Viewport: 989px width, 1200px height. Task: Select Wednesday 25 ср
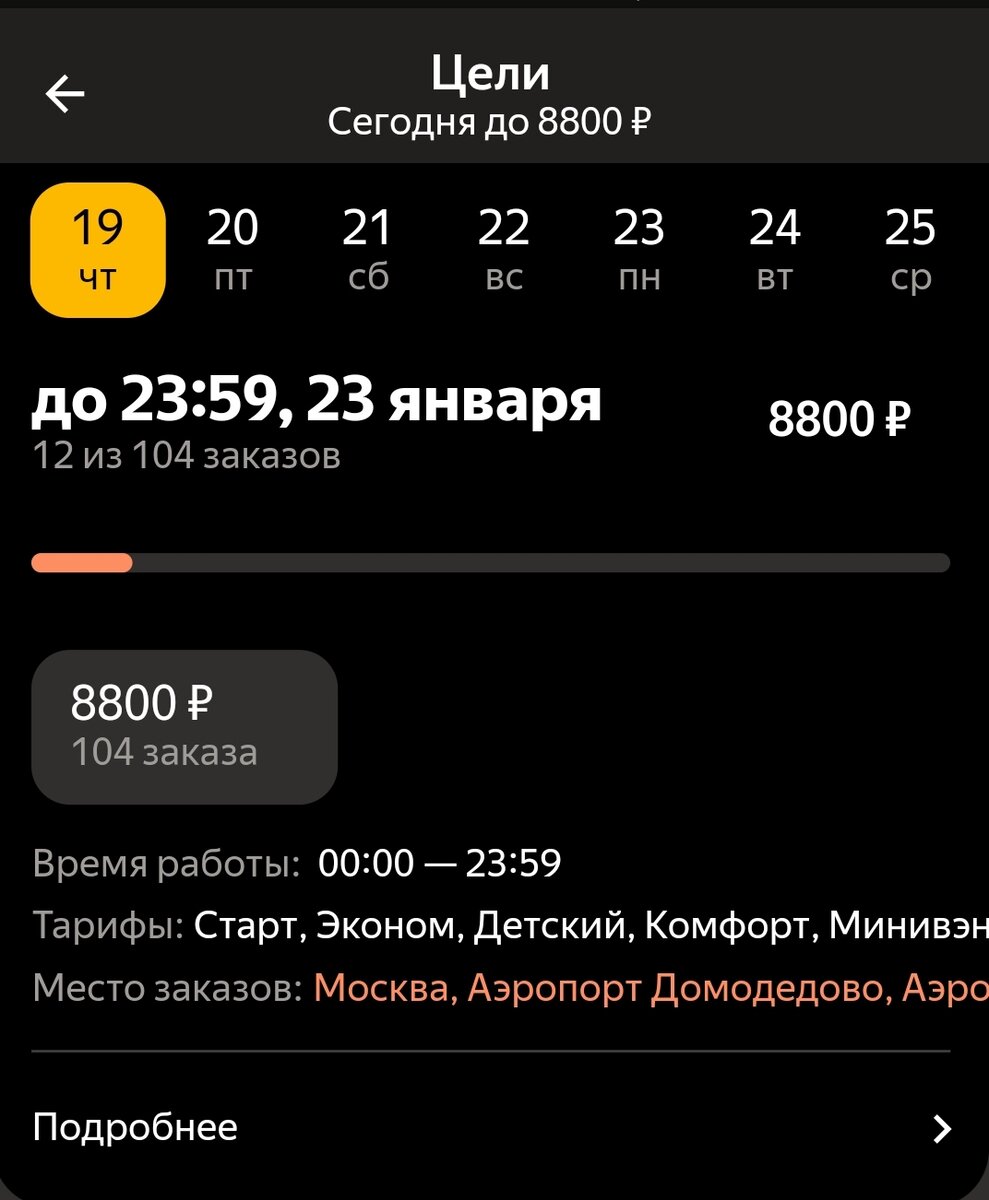tap(911, 248)
